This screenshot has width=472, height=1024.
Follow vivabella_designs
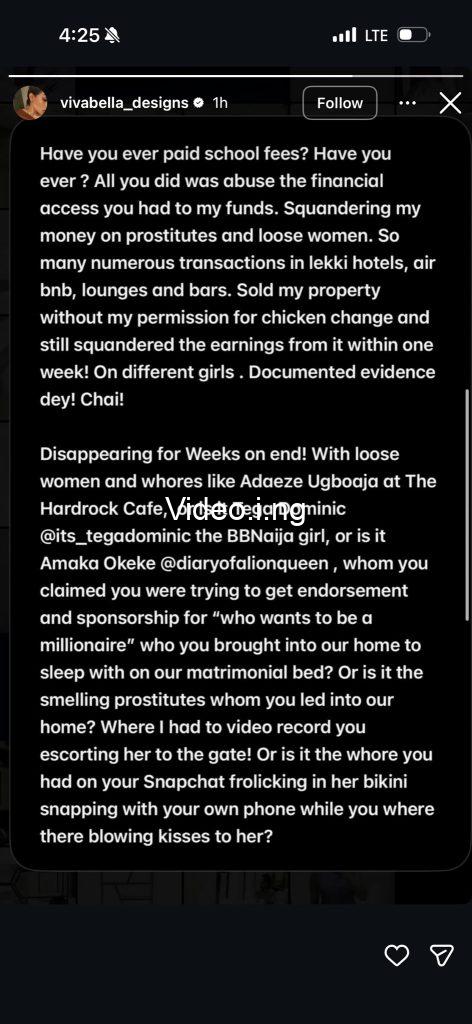point(339,103)
